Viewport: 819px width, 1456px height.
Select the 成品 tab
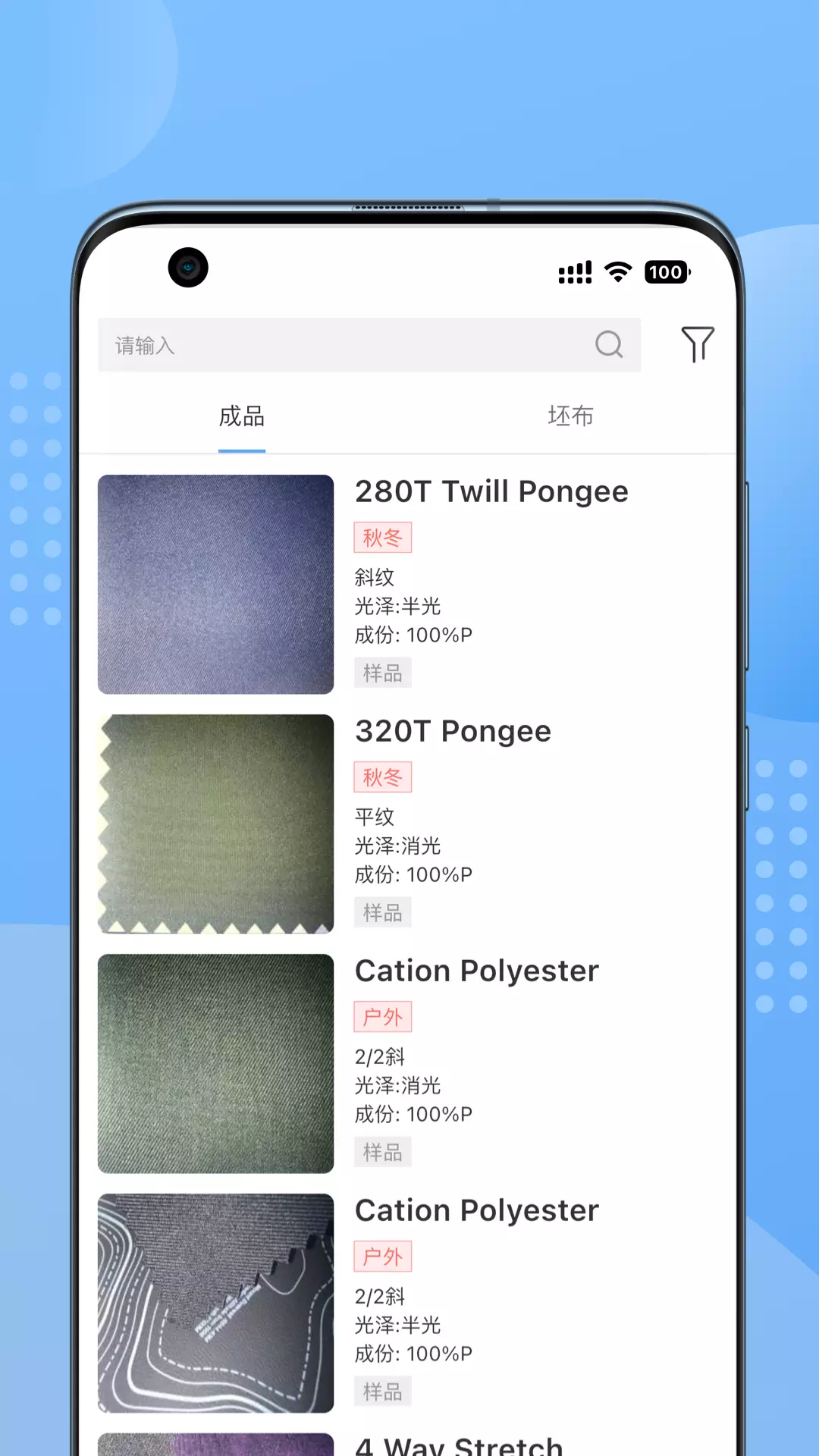point(242,416)
